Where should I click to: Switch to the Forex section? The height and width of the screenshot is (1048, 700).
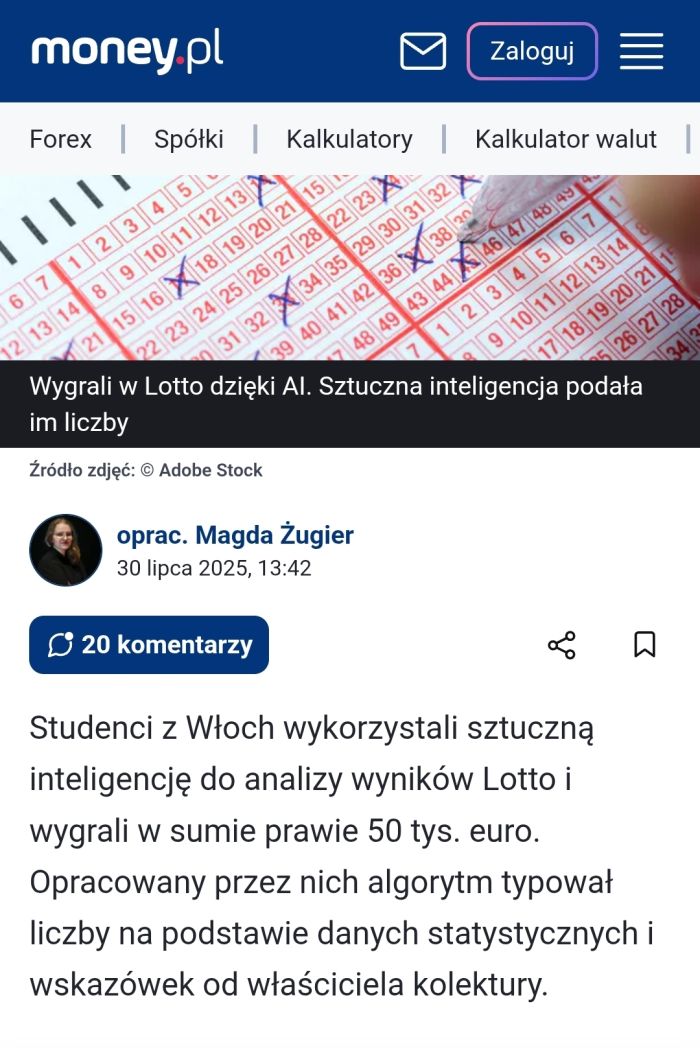tap(61, 139)
